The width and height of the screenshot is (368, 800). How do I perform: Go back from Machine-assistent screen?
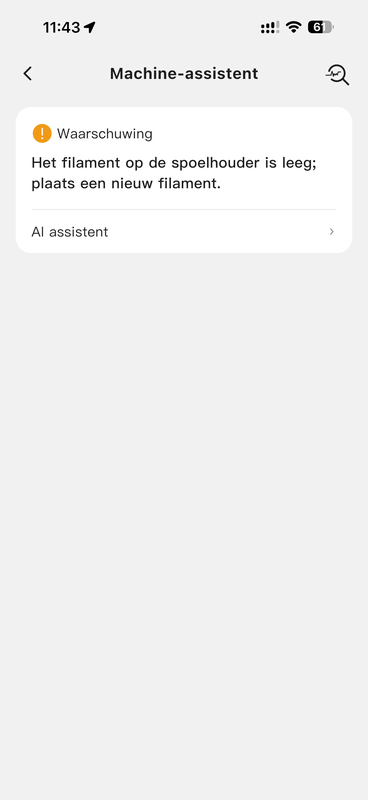[x=28, y=74]
